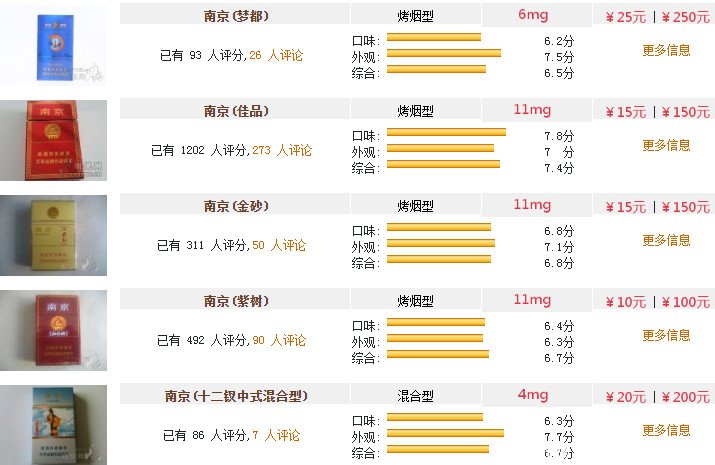Tap the 南京(梦都) product title
Viewport: 715px width, 465px height.
coord(236,16)
